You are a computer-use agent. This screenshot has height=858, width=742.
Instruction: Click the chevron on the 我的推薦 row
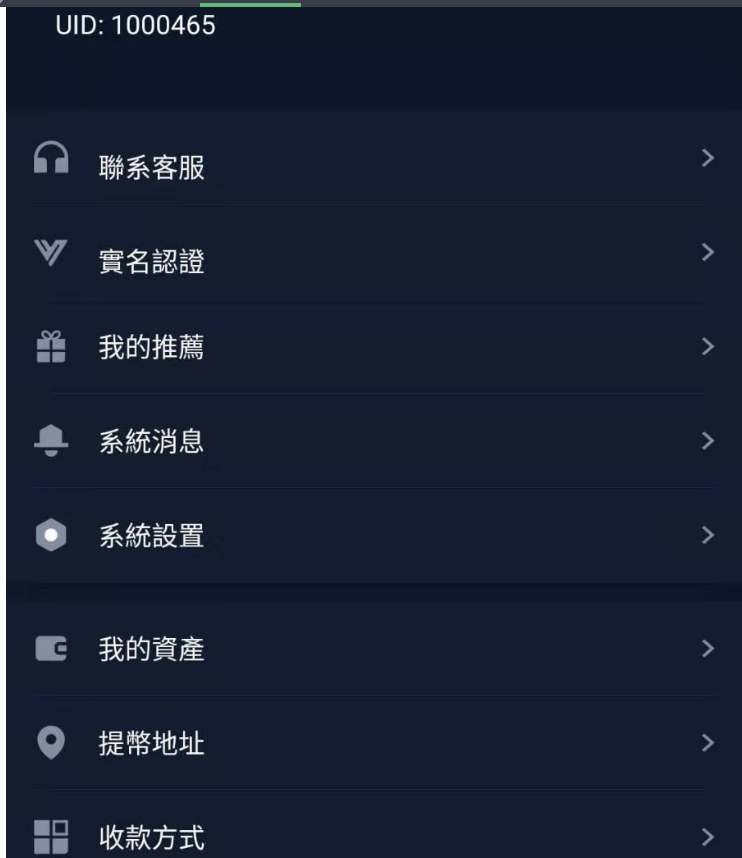tap(709, 346)
